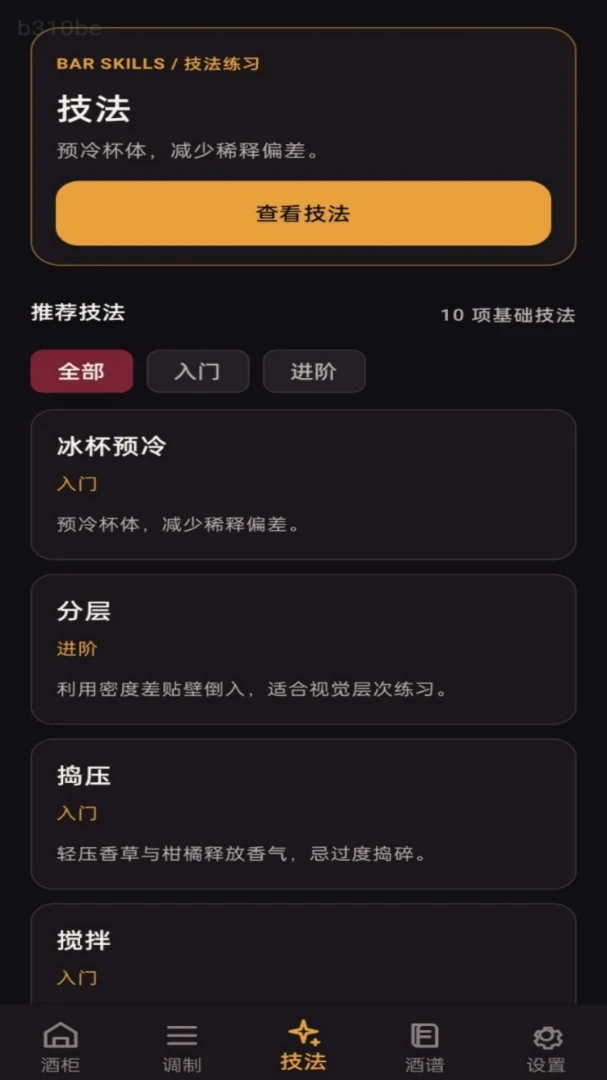The image size is (607, 1080).
Task: Select the 全部 filter chip
Action: pos(81,371)
